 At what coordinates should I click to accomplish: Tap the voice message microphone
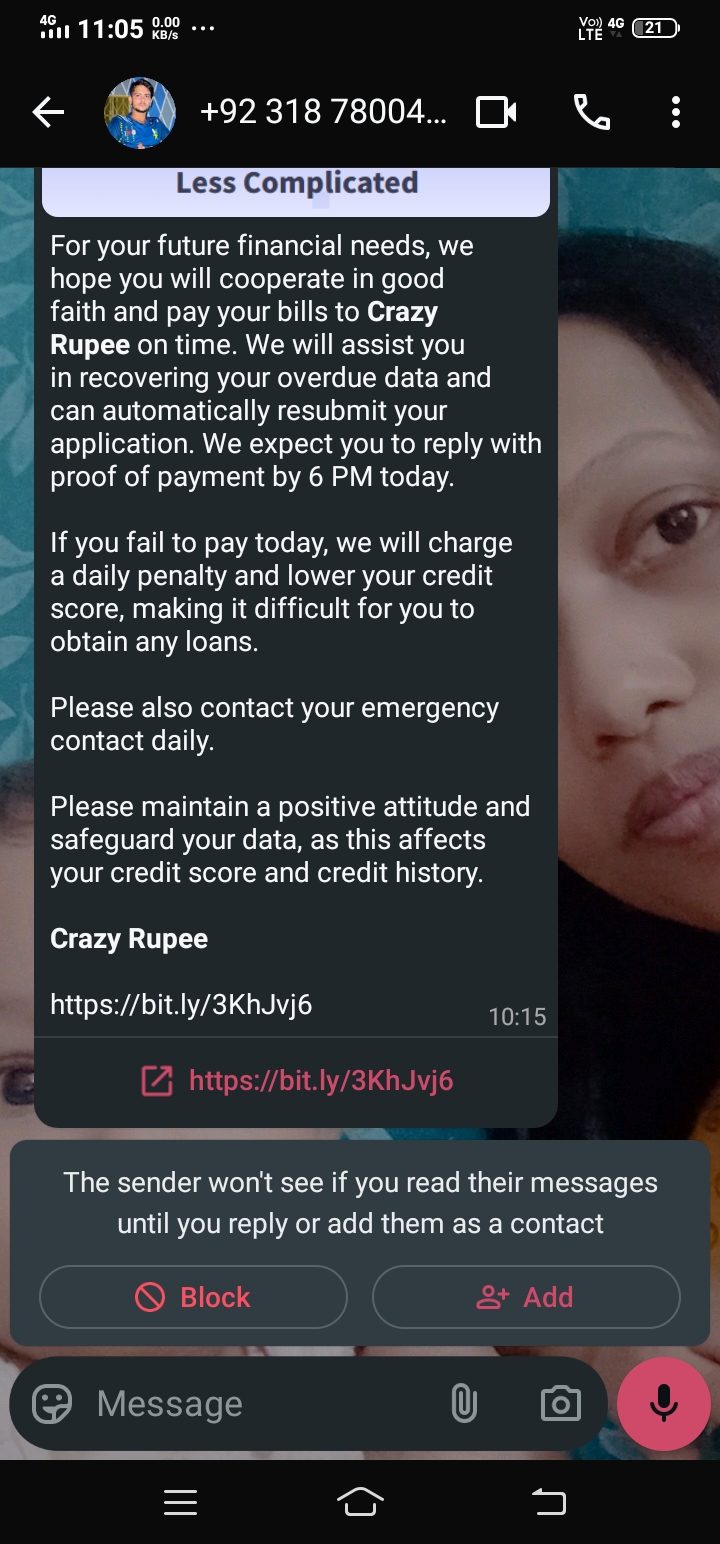pyautogui.click(x=664, y=1404)
